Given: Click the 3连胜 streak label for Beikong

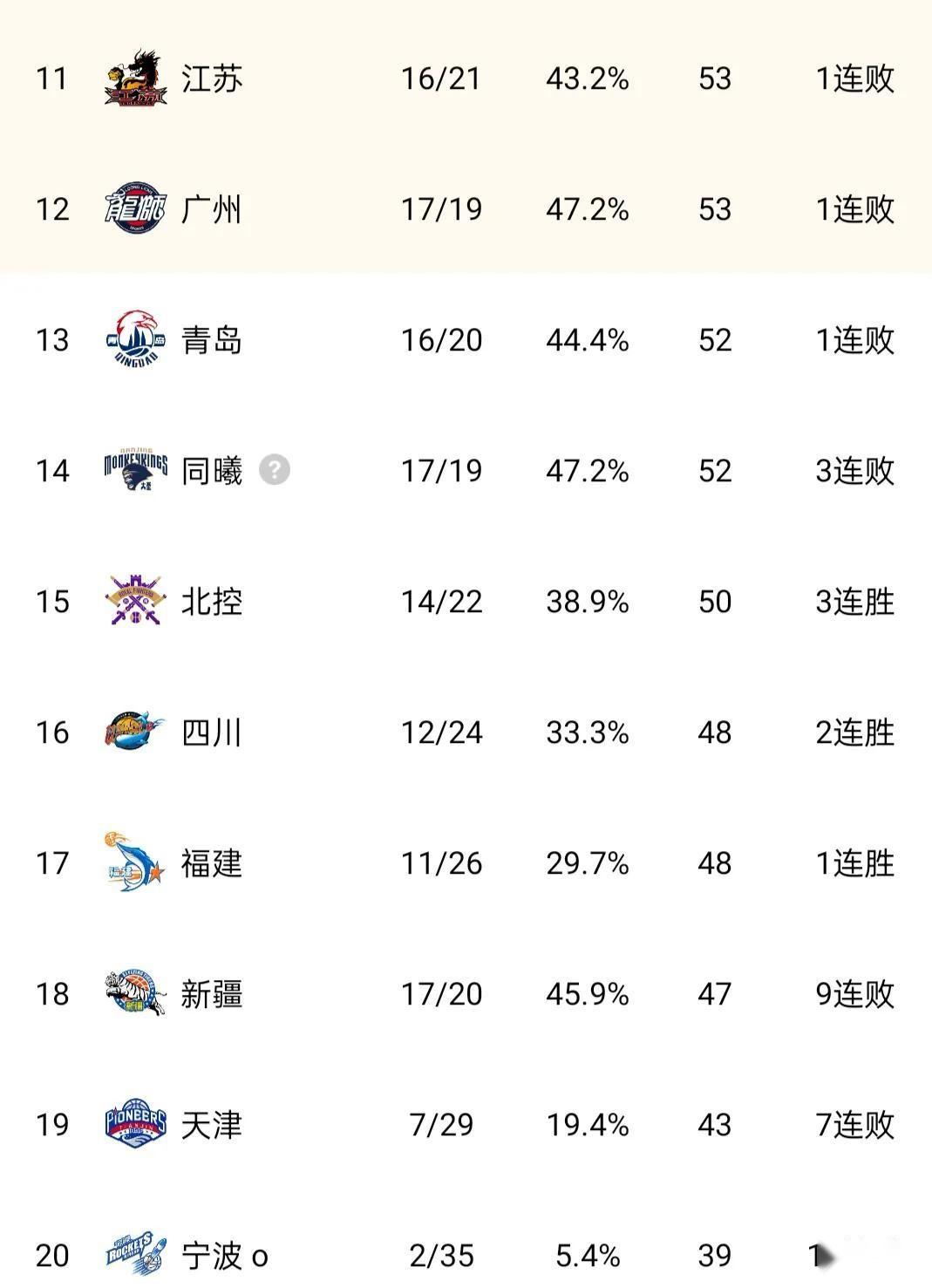Looking at the screenshot, I should 854,602.
